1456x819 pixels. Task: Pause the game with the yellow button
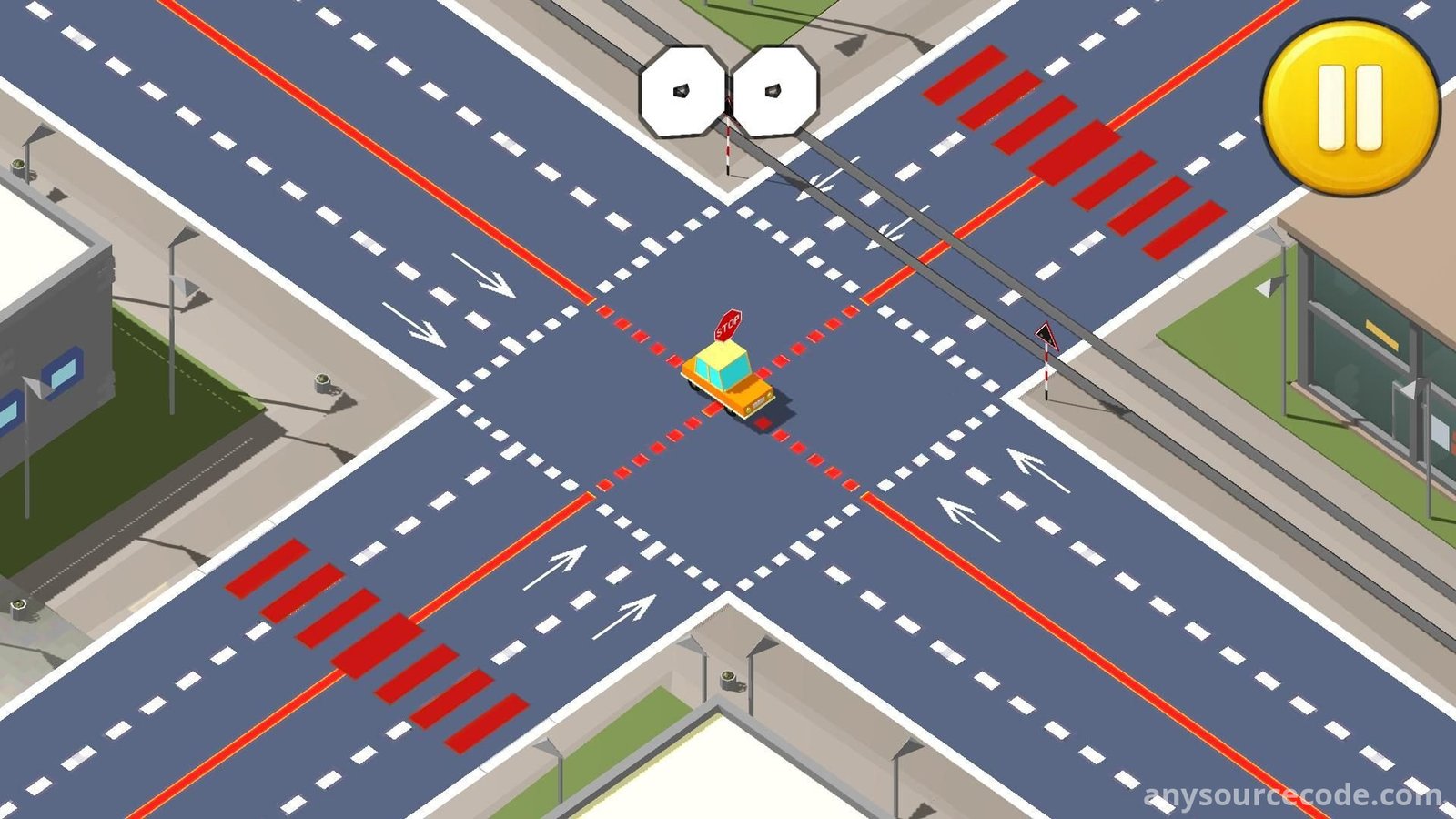point(1351,106)
